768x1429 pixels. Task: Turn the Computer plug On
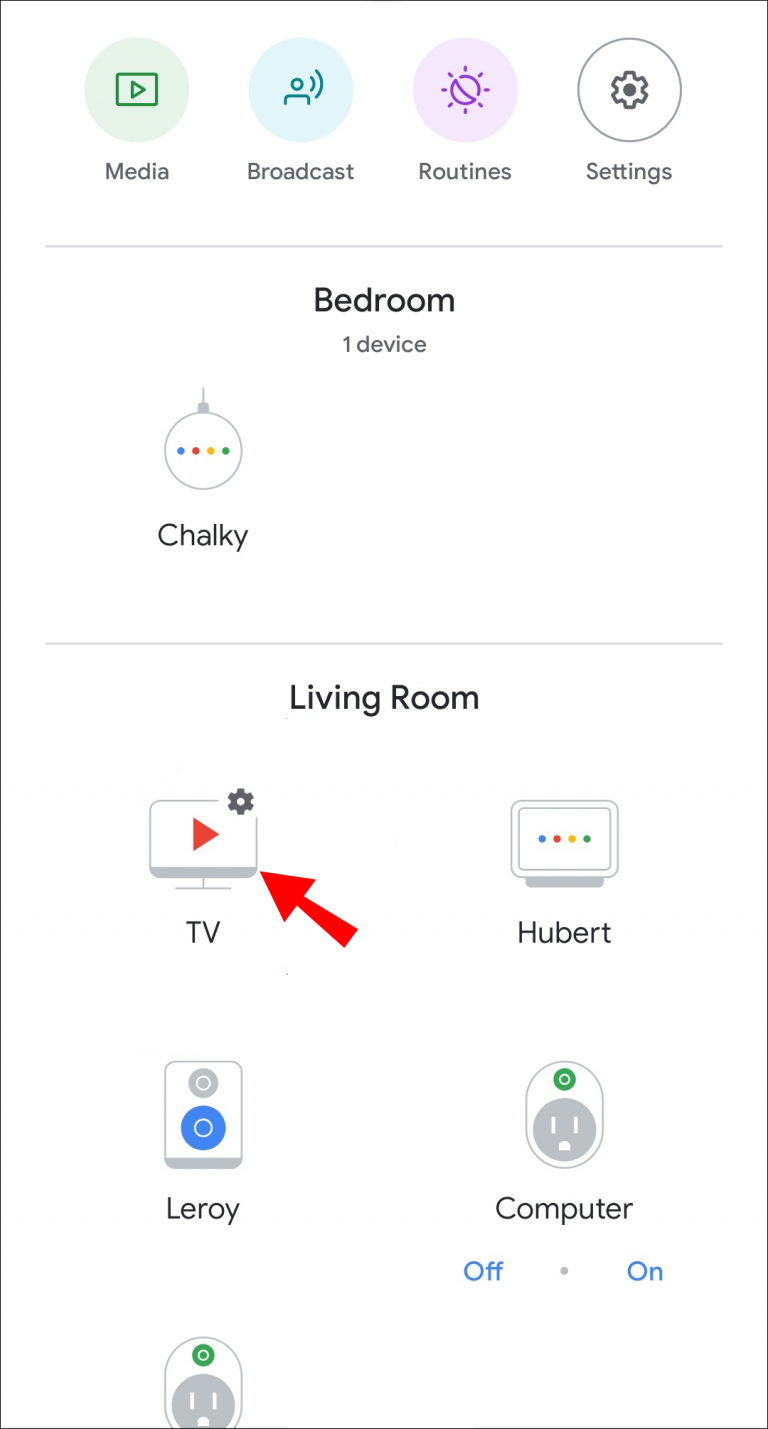pos(644,1271)
